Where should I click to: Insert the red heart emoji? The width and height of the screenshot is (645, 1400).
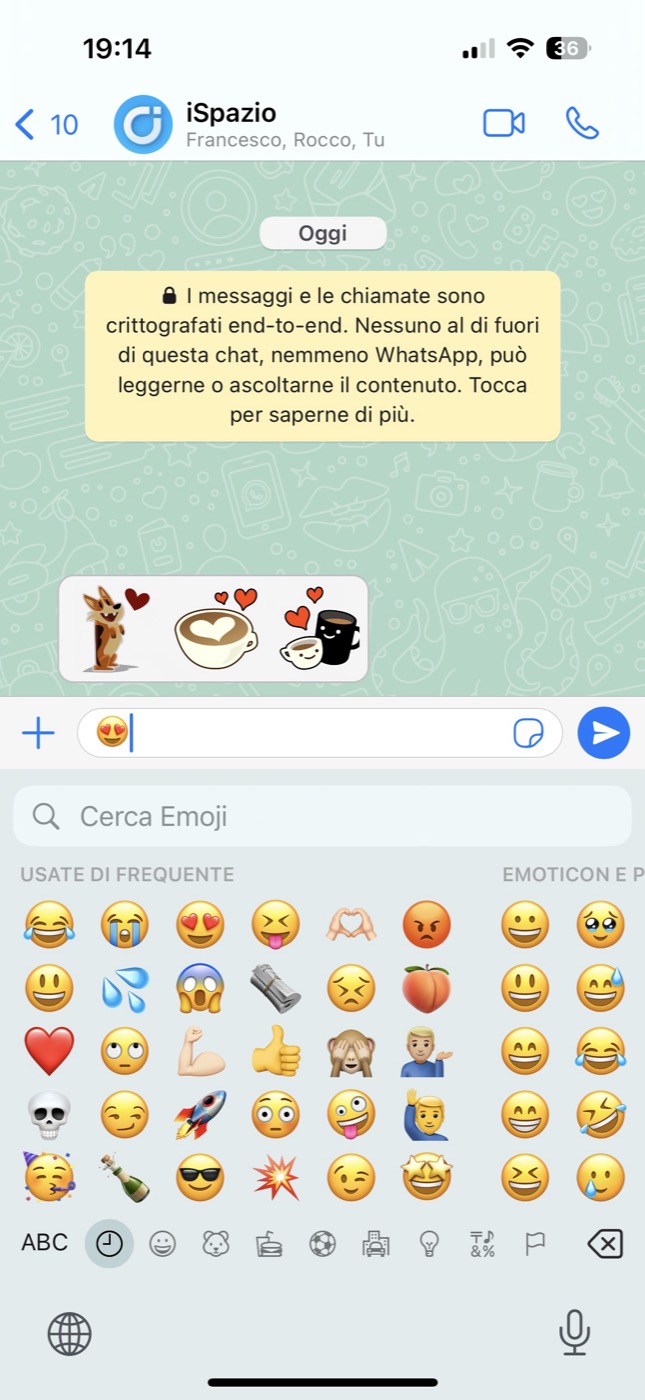point(49,1051)
